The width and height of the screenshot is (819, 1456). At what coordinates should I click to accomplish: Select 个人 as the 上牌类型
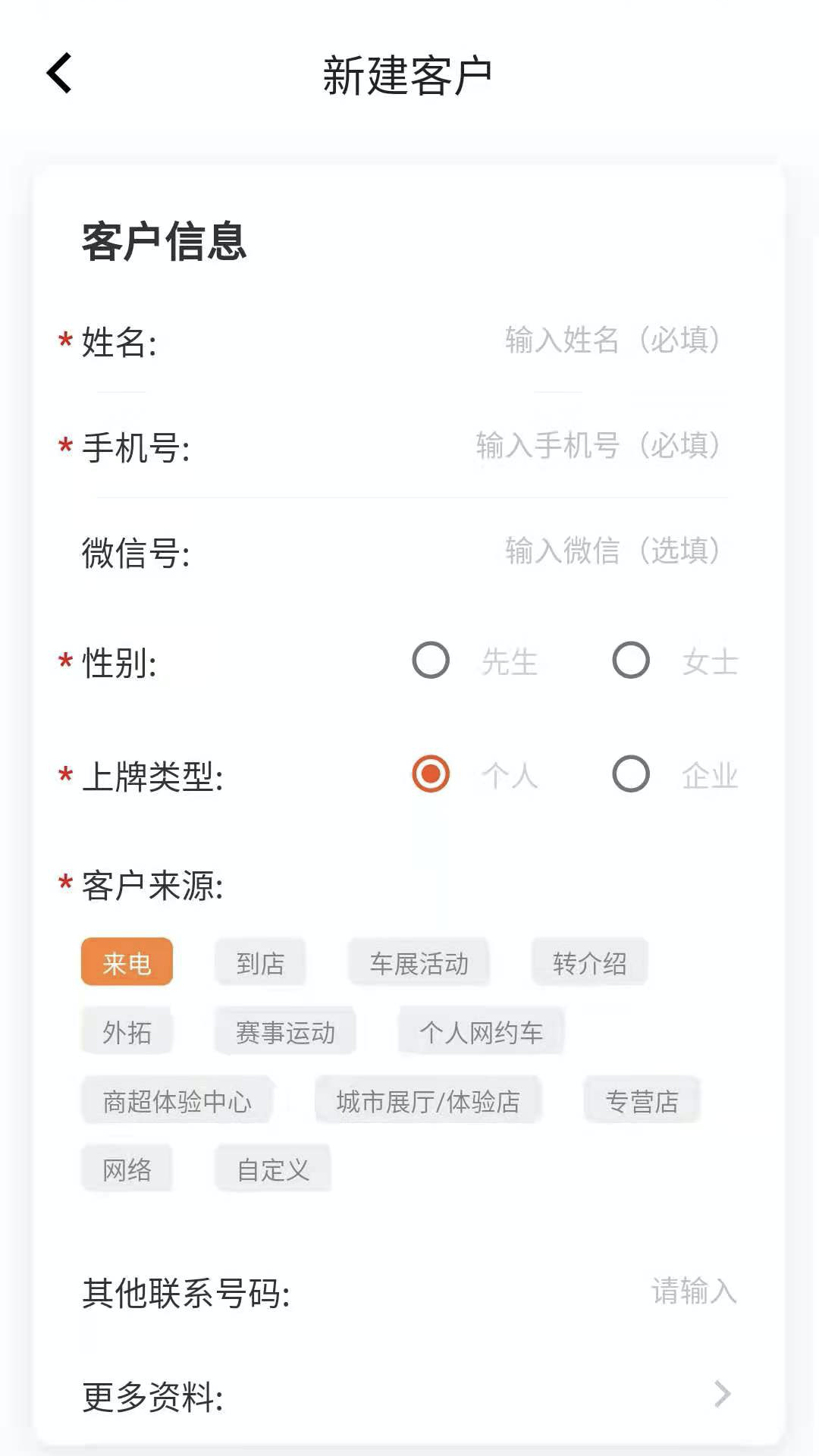pos(431,774)
